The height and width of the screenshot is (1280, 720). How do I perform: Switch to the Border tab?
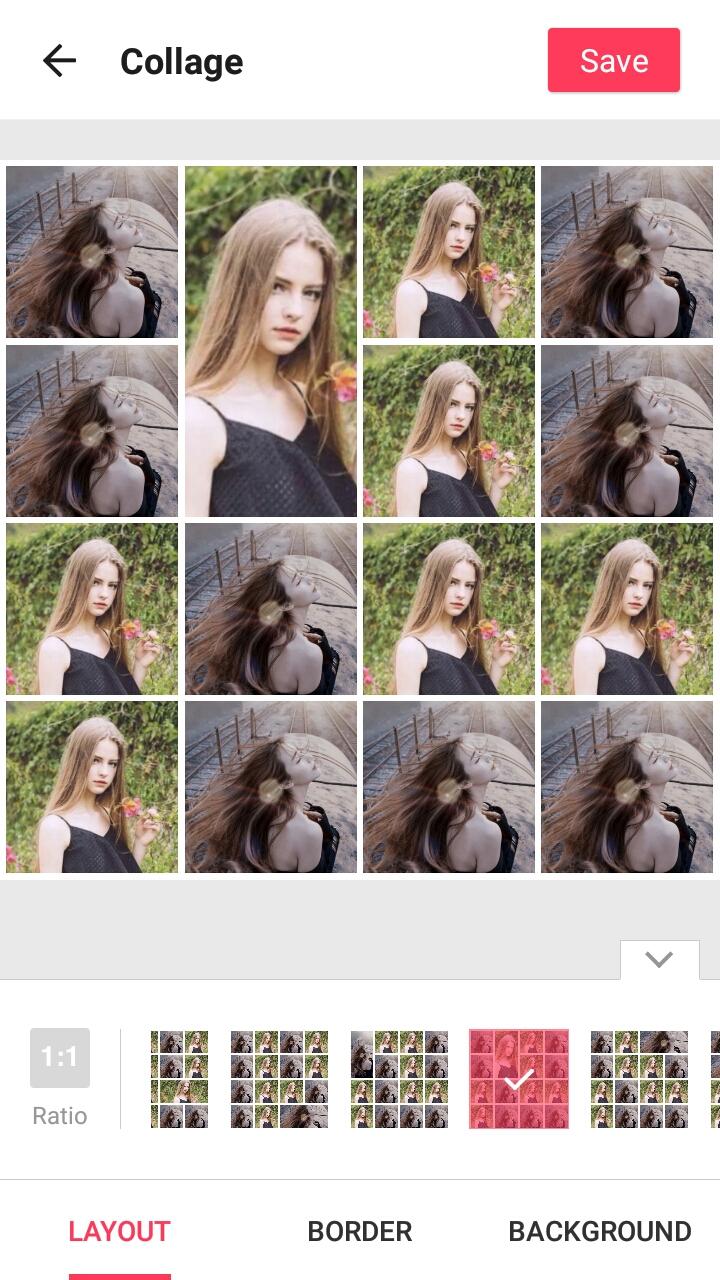(359, 1231)
